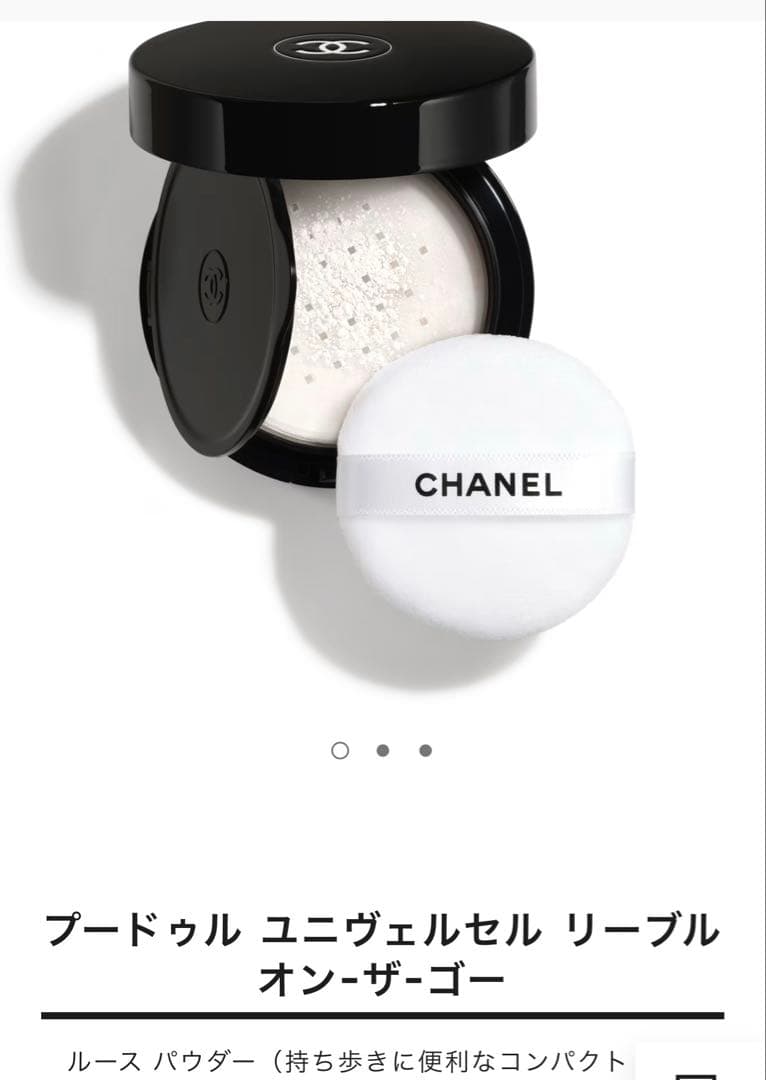This screenshot has height=1080, width=766.
Task: Click the square widget icon at bottom right
Action: click(696, 1074)
